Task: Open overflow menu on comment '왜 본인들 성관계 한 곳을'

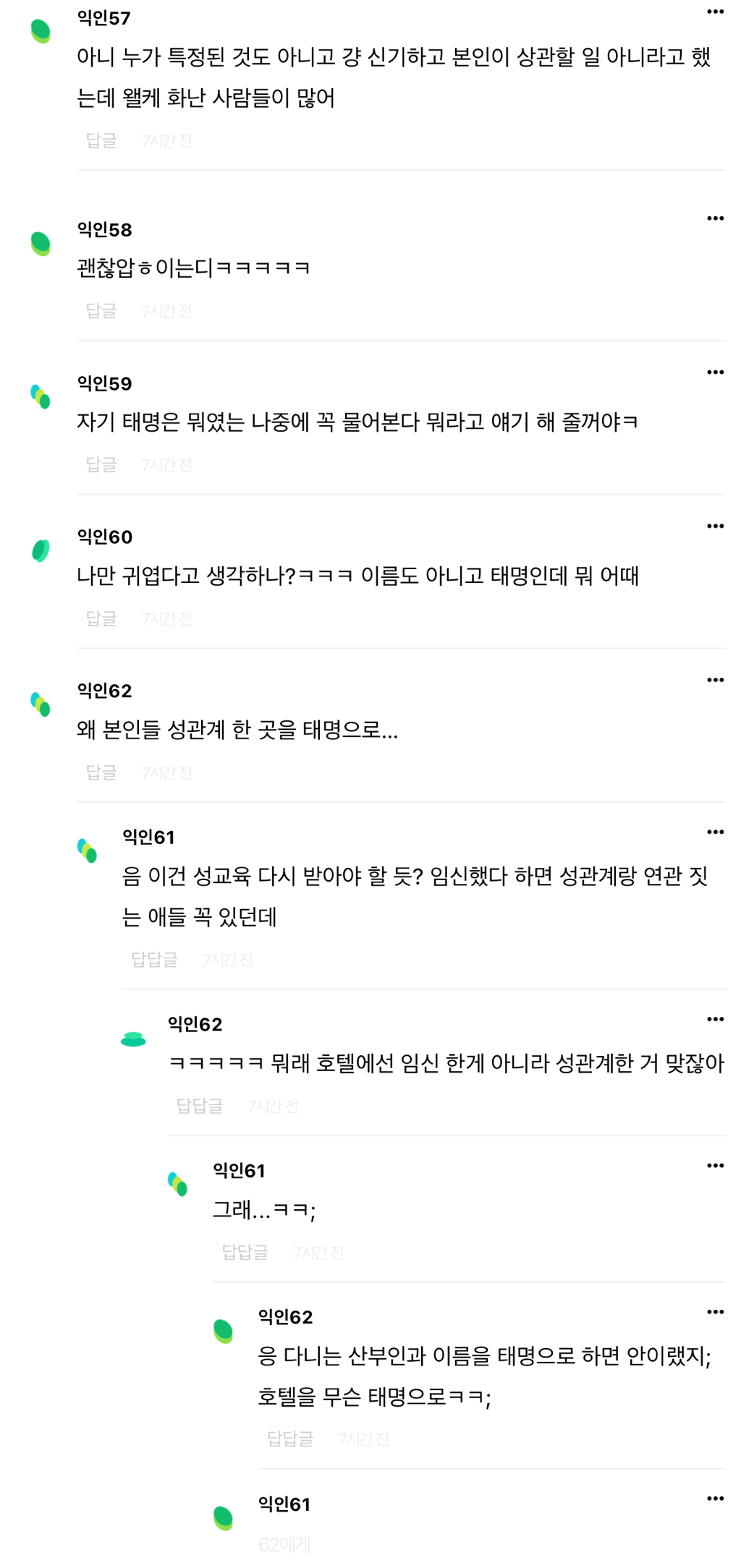Action: (715, 680)
